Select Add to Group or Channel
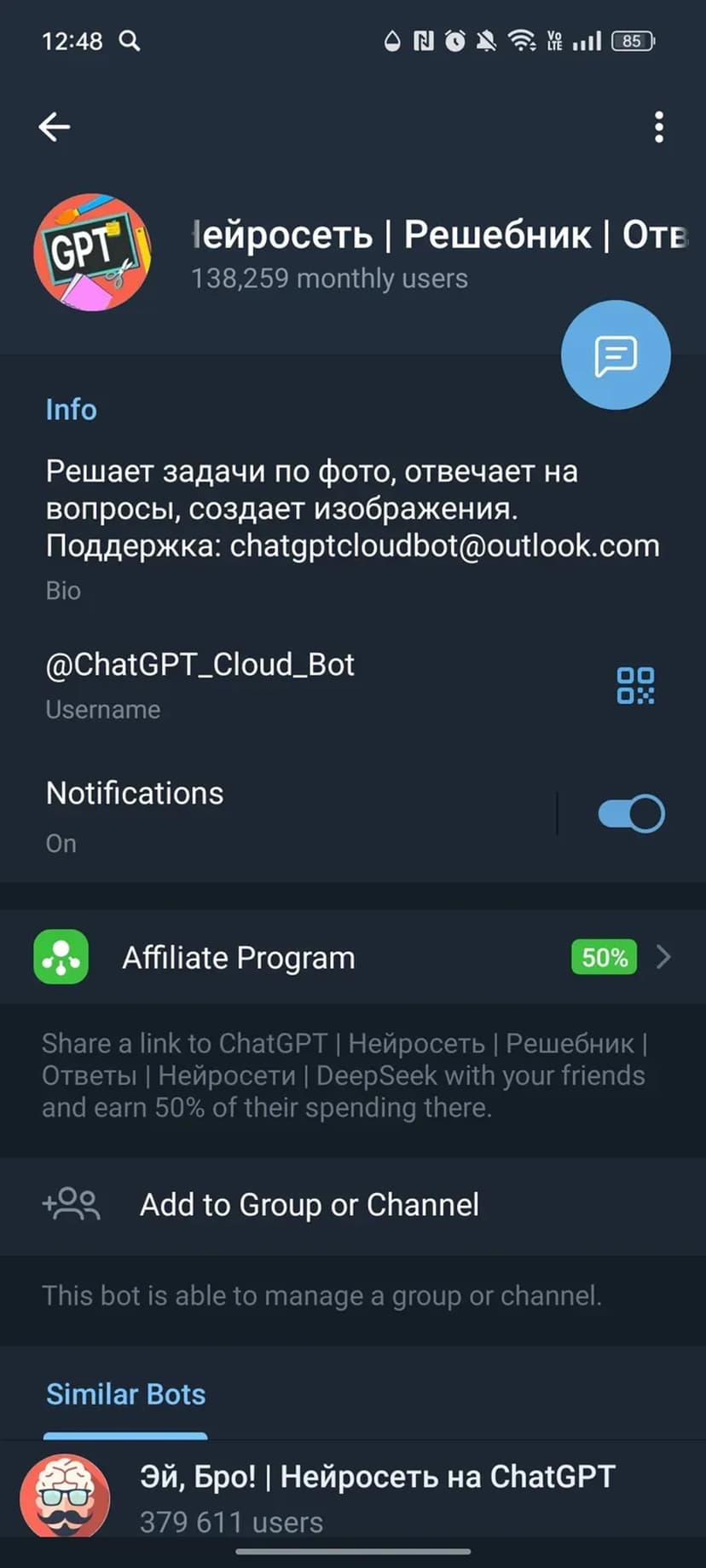The width and height of the screenshot is (706, 1568). (x=309, y=1205)
